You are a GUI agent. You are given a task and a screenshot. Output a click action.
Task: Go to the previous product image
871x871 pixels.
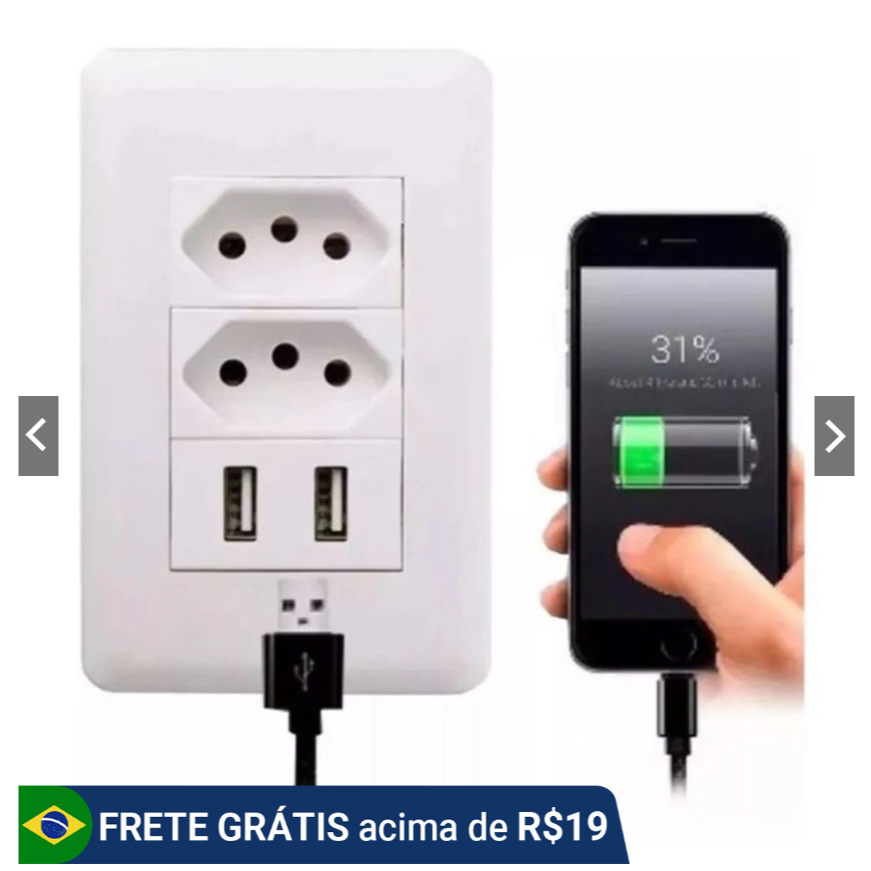38,436
